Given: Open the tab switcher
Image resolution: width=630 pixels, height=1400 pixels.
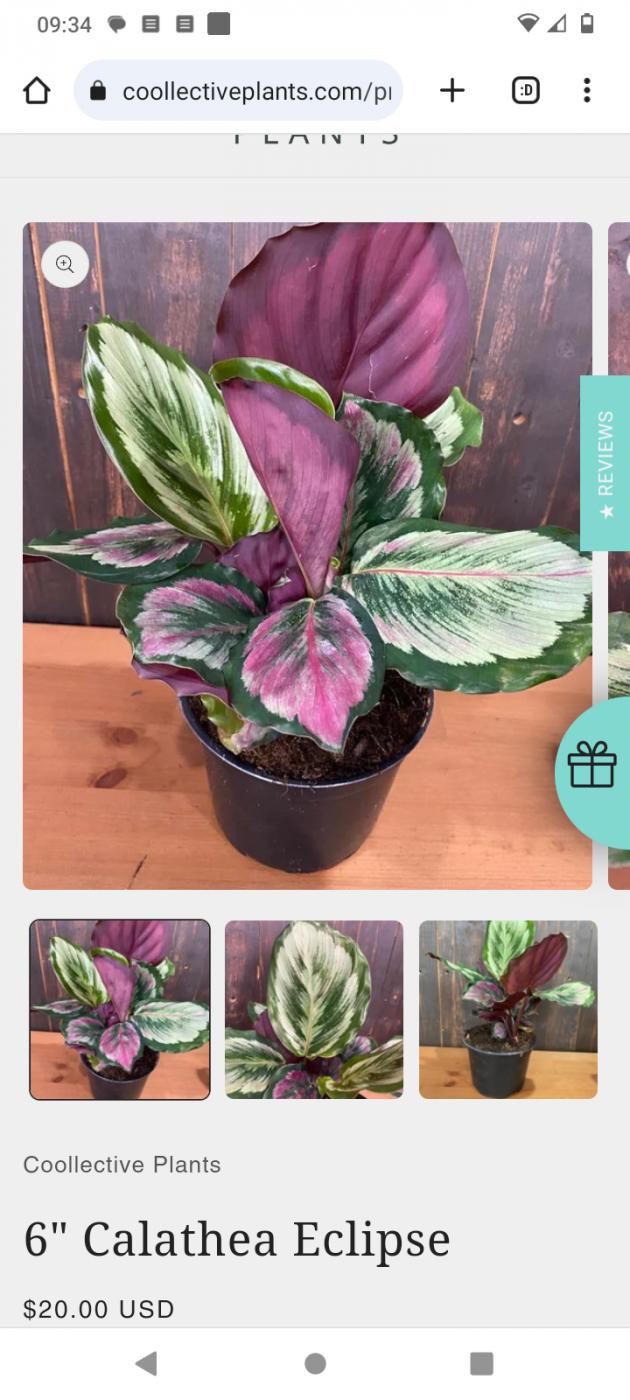Looking at the screenshot, I should click(x=526, y=91).
